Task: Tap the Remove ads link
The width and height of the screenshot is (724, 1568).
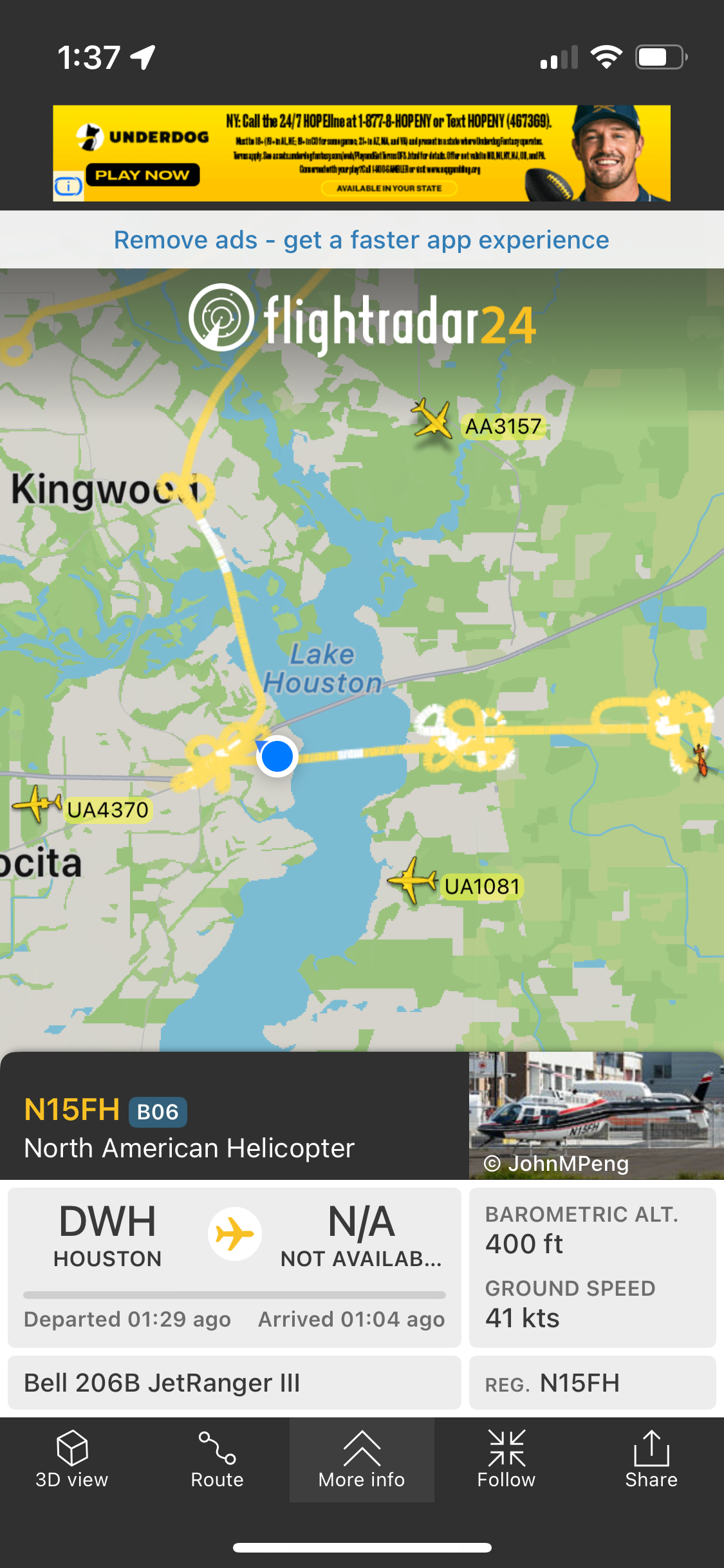Action: 361,240
